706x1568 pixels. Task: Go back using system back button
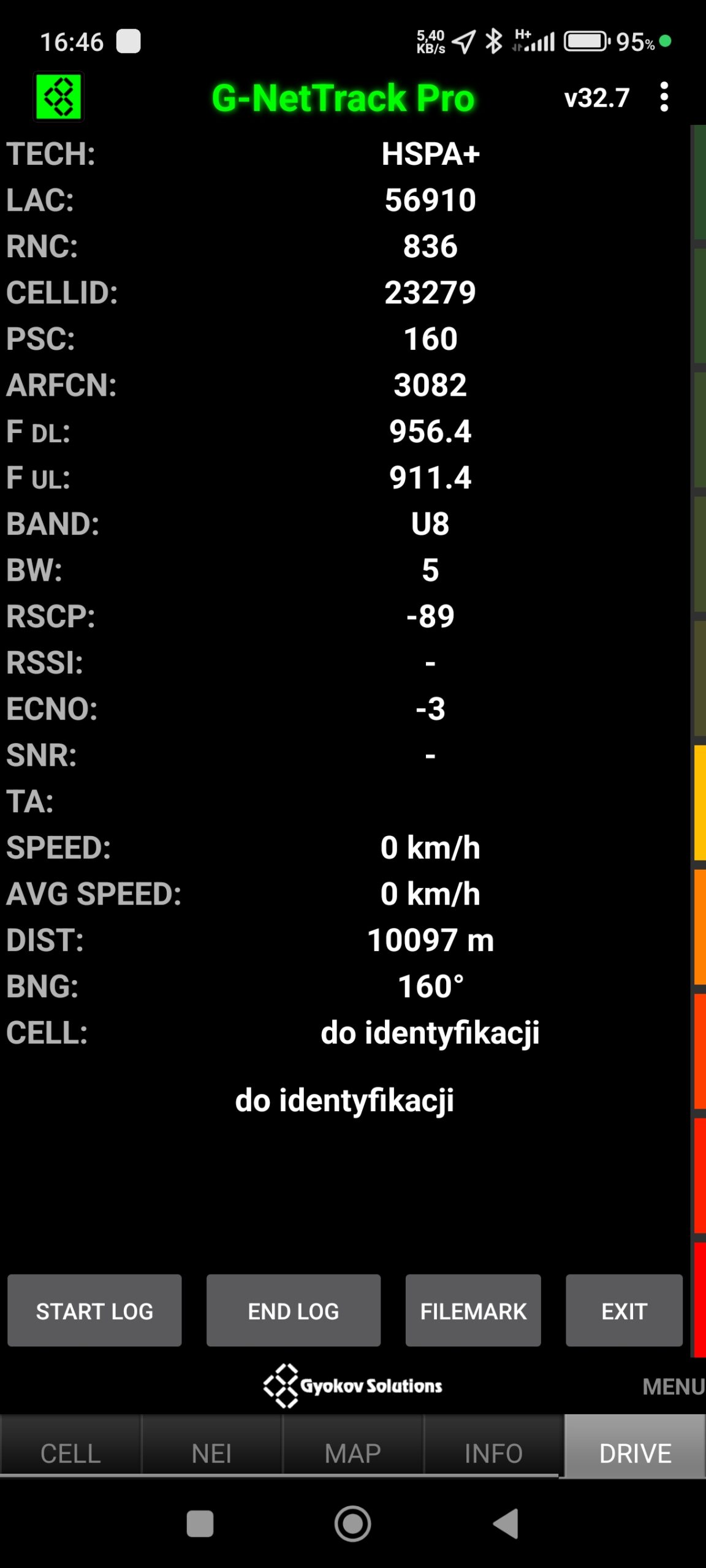click(x=506, y=1523)
